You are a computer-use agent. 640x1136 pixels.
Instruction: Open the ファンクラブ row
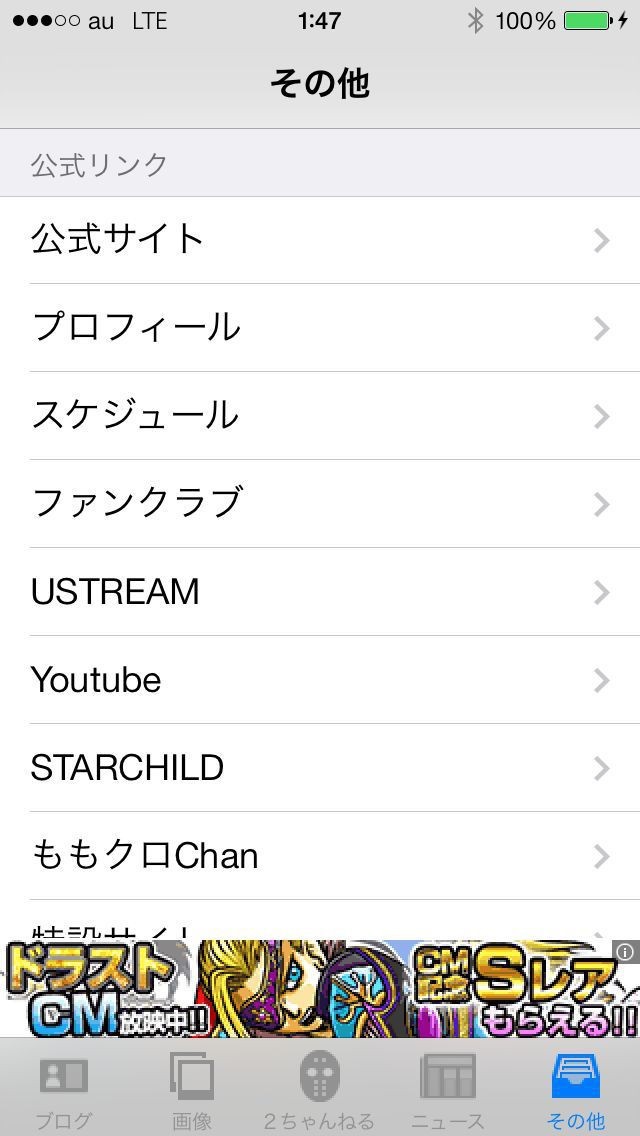coord(320,504)
